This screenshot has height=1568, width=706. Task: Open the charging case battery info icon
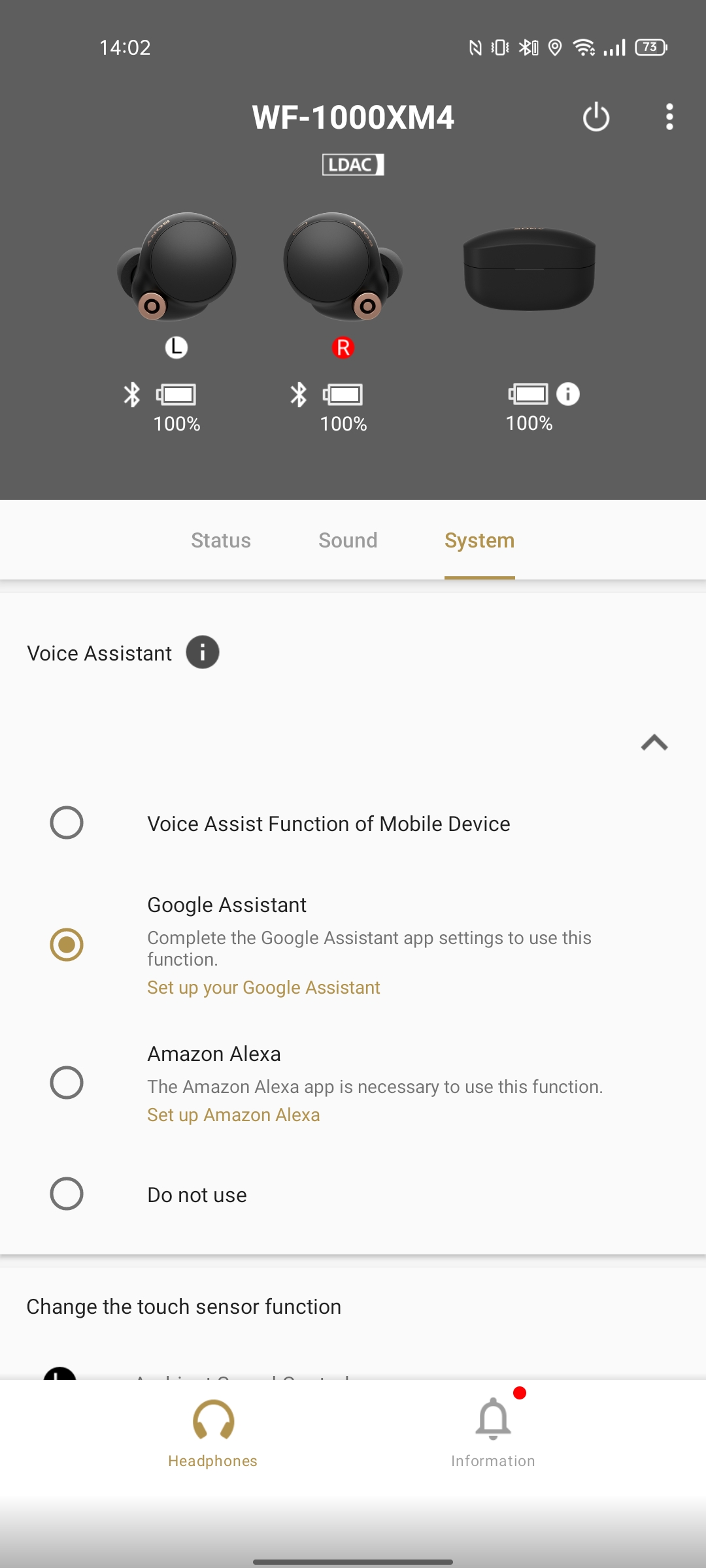pos(568,394)
